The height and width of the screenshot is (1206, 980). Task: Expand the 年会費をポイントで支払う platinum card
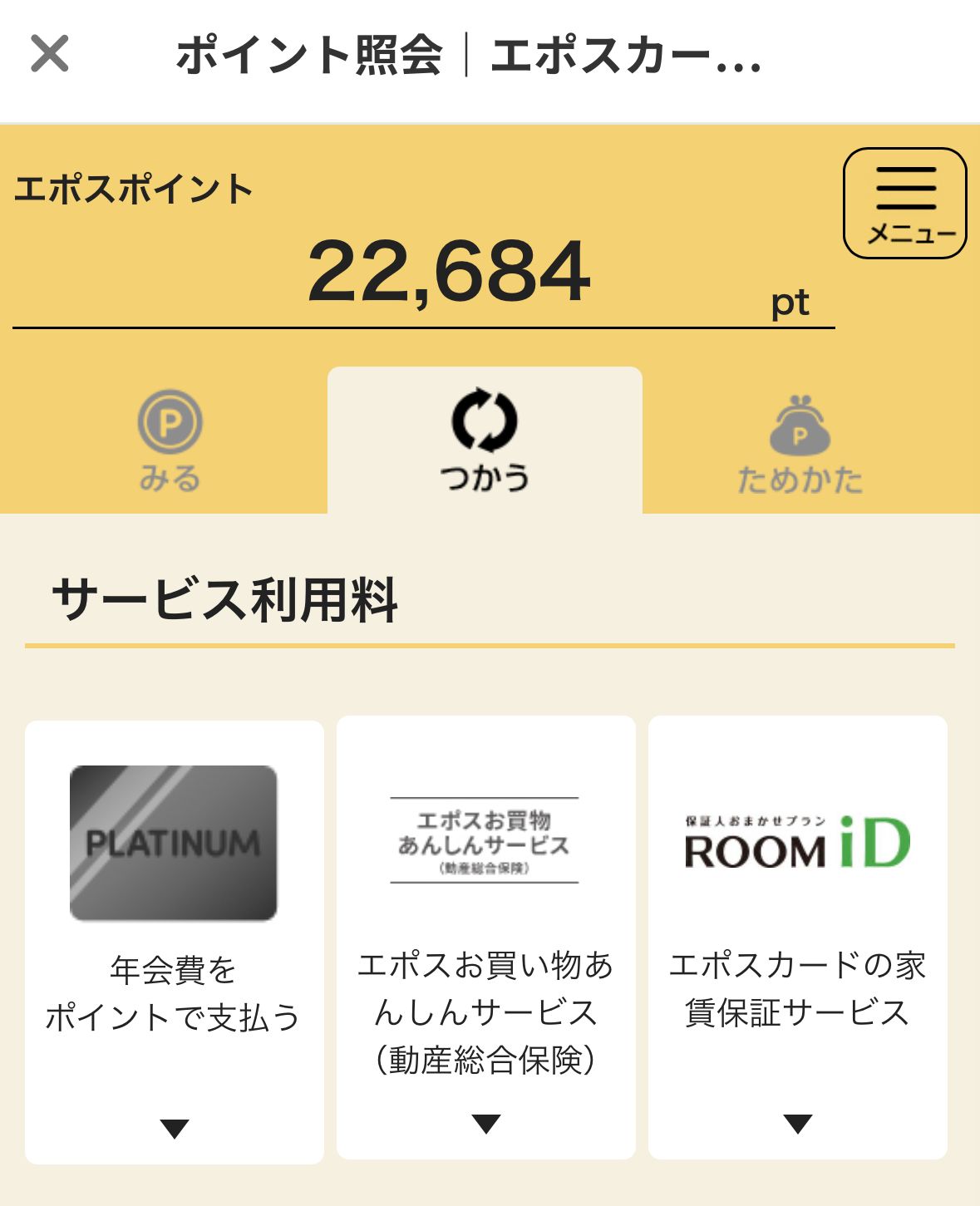(175, 1128)
